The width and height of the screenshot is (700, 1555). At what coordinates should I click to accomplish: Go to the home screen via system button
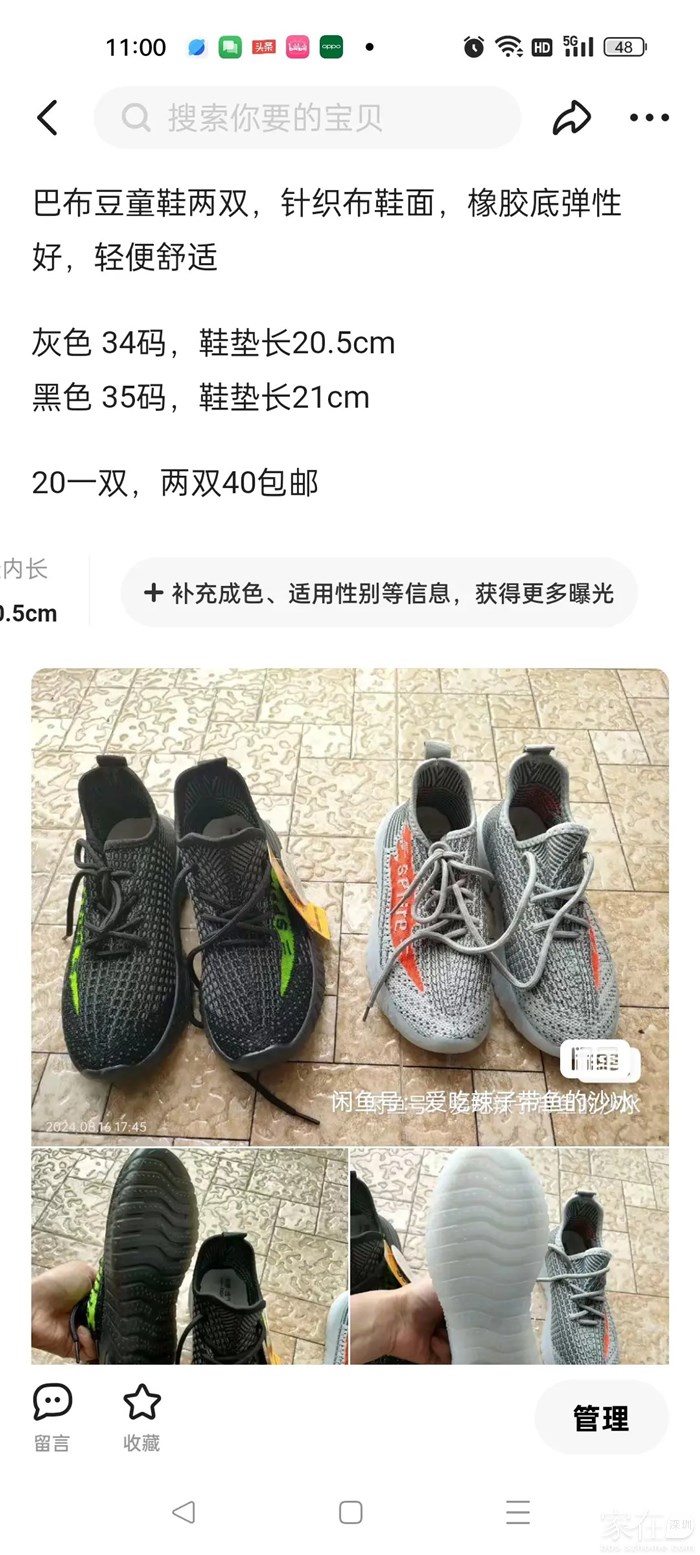(x=350, y=1512)
